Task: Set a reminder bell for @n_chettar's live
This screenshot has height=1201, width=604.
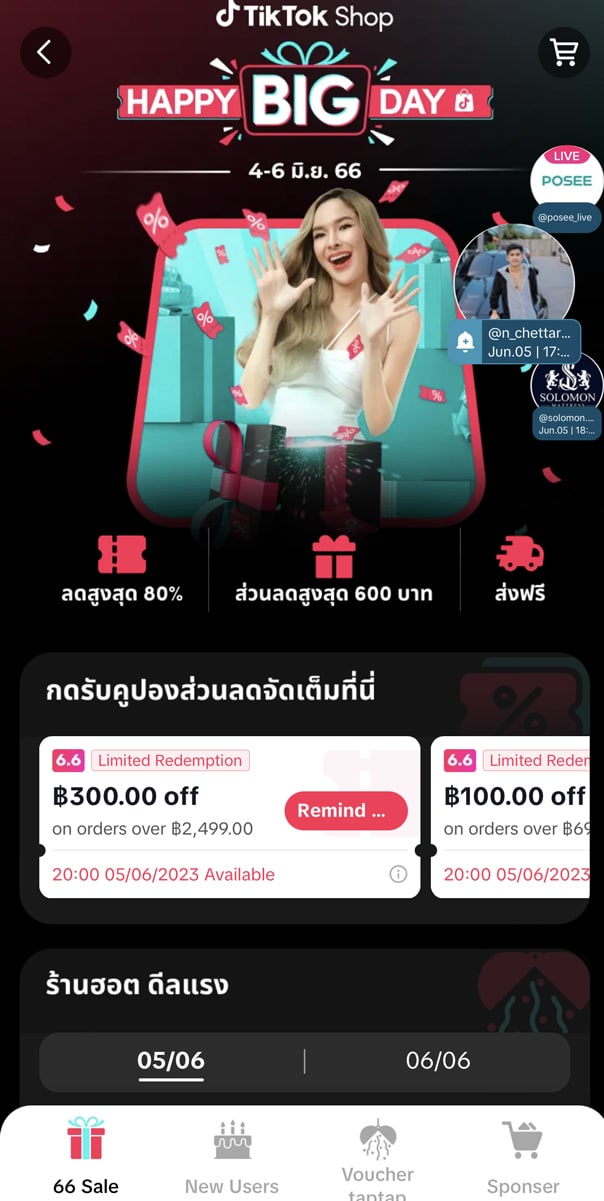Action: tap(465, 341)
